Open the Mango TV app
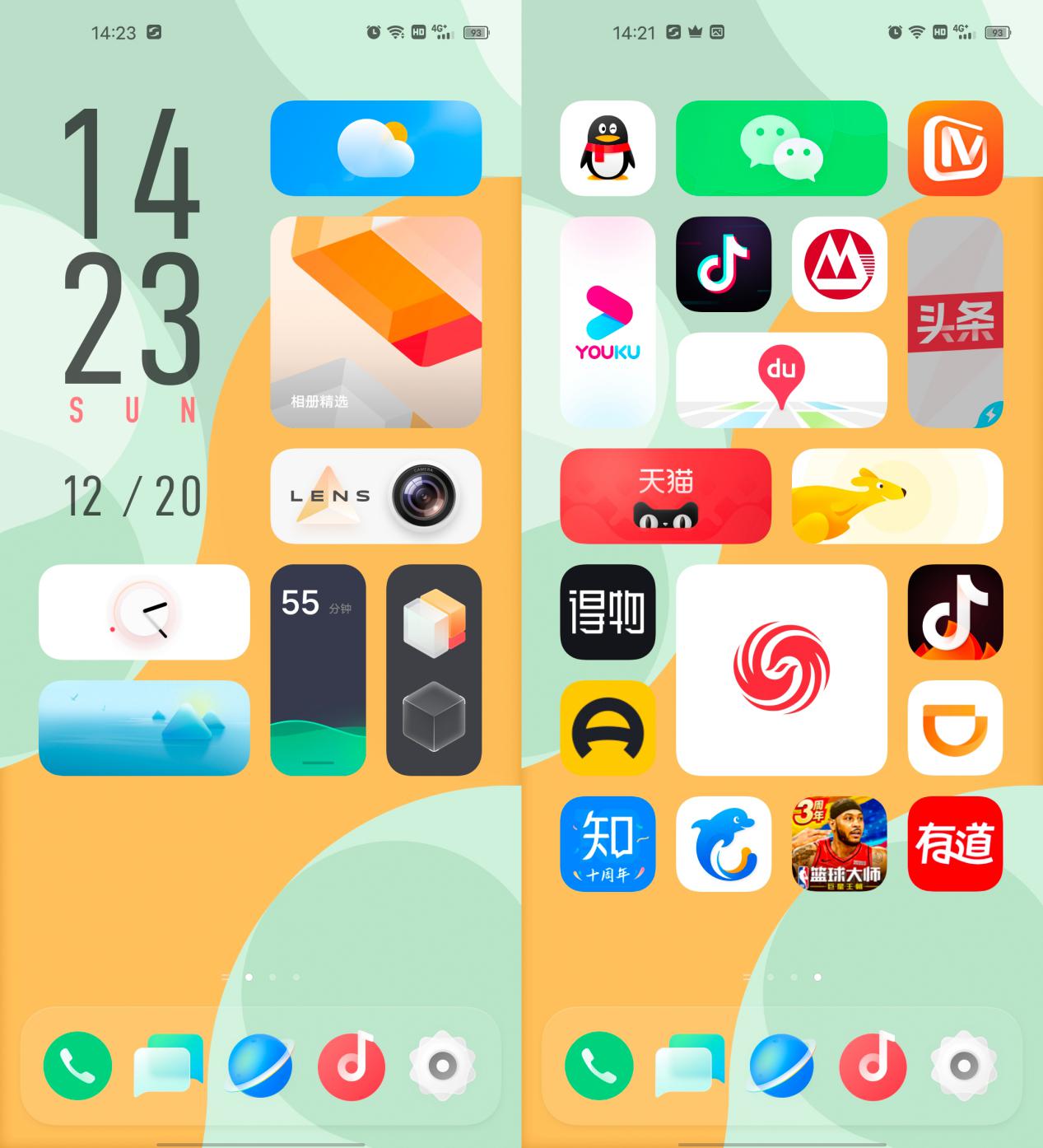Screen dimensions: 1043x1148 tap(955, 148)
